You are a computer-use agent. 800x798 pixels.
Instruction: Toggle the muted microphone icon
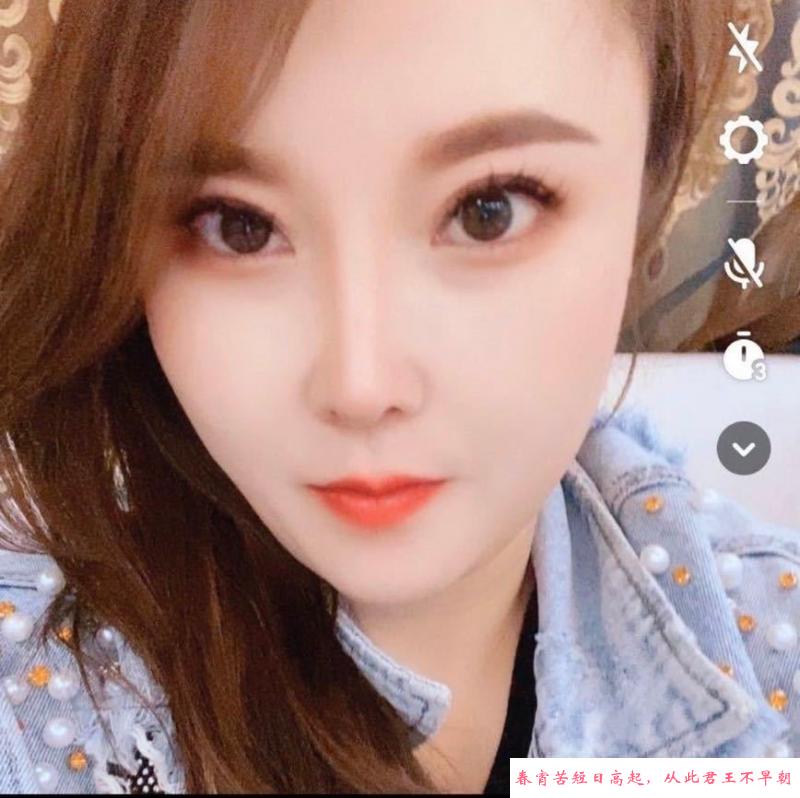(743, 261)
